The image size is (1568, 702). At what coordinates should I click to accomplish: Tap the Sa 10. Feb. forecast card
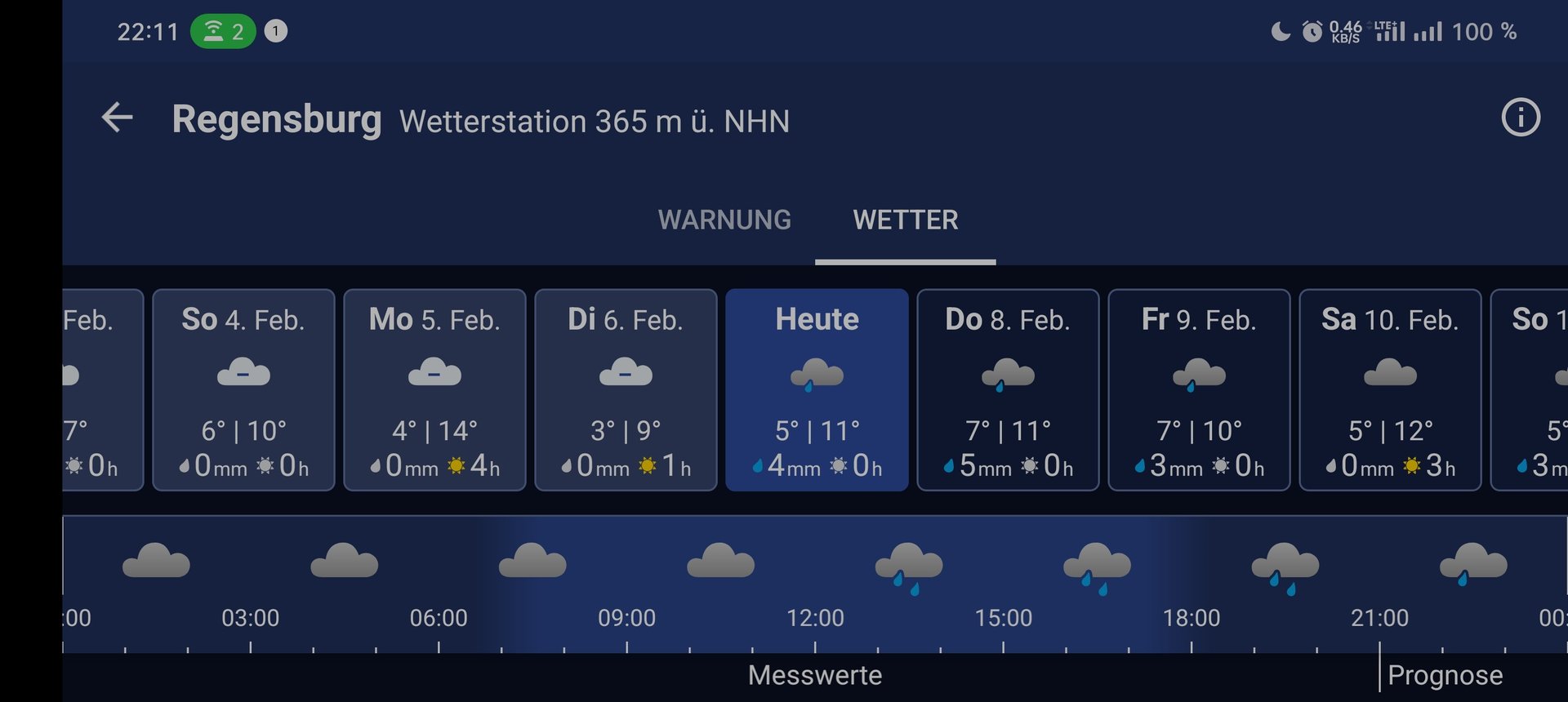click(x=1390, y=389)
